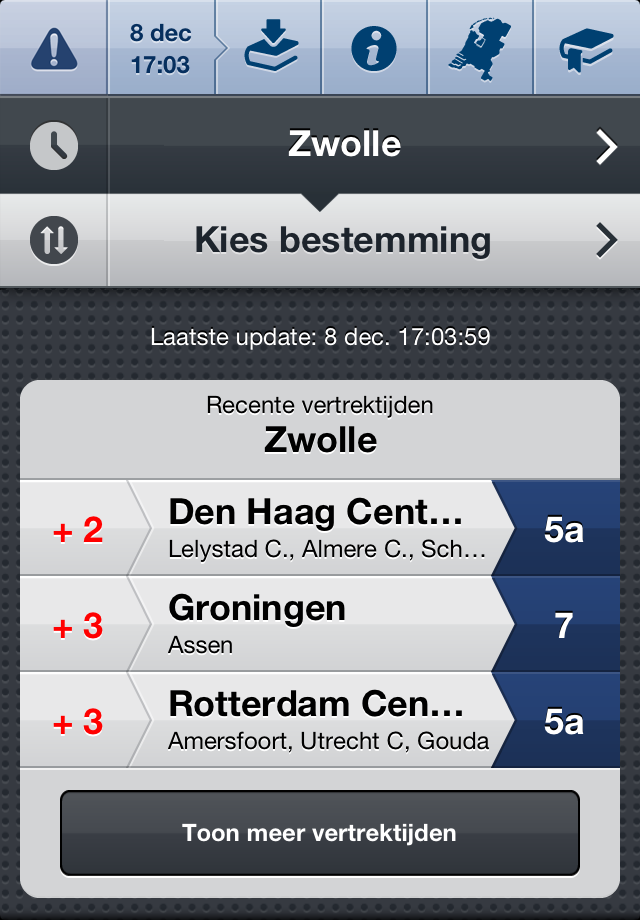The image size is (640, 920).
Task: Open the disruptions warning icon
Action: pyautogui.click(x=53, y=48)
